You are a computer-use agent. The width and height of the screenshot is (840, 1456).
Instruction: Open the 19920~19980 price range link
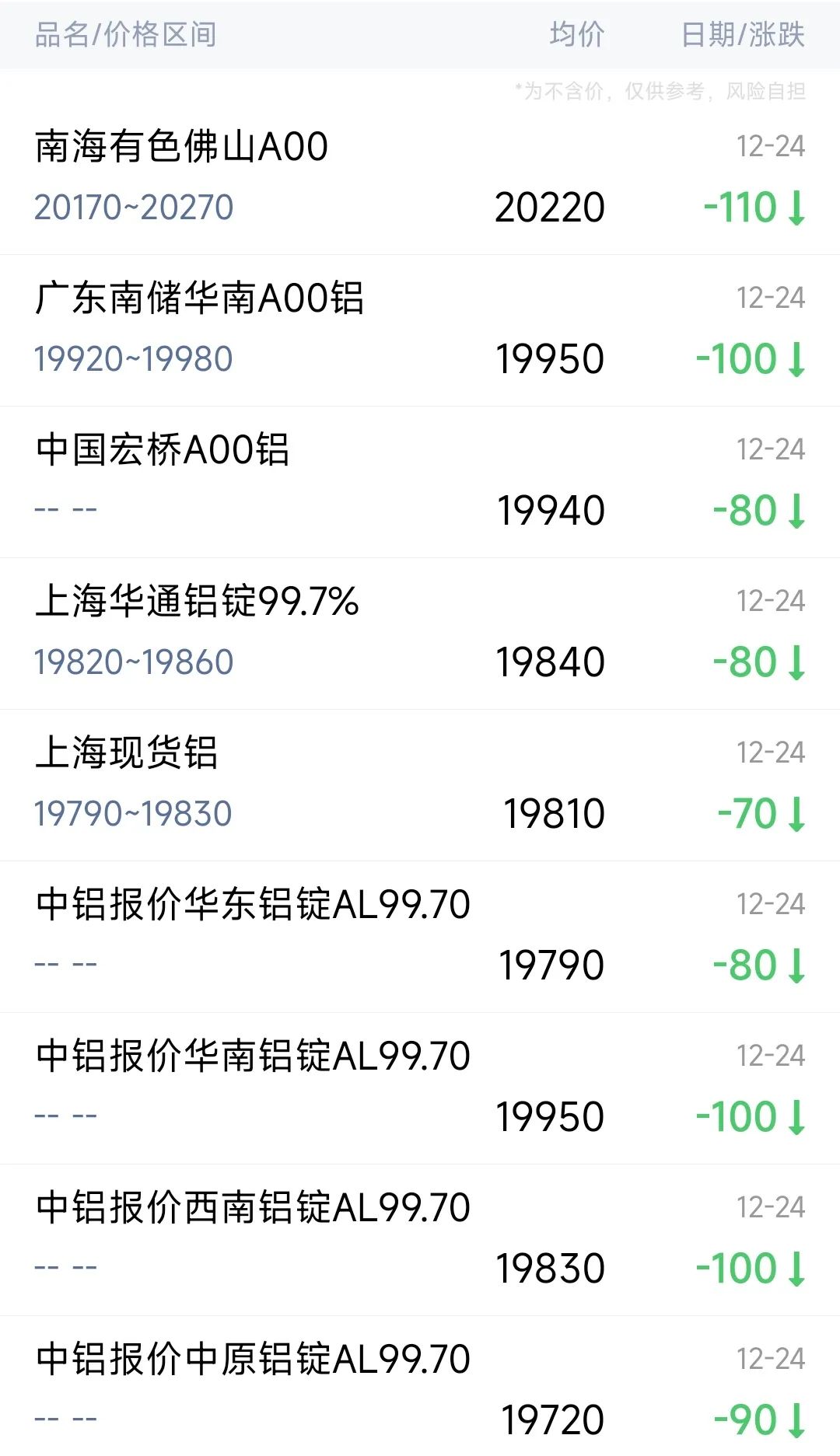[x=132, y=358]
